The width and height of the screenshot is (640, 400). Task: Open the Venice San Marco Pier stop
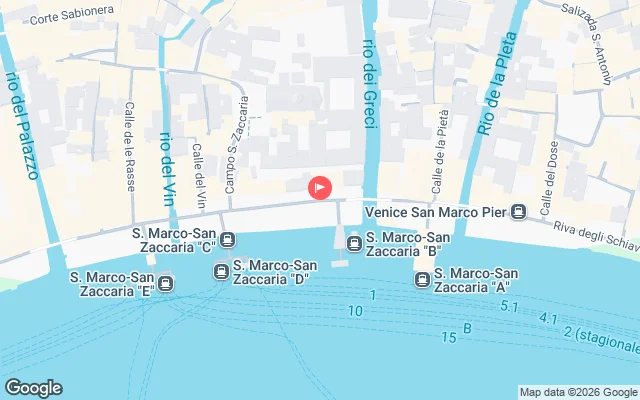pos(518,212)
